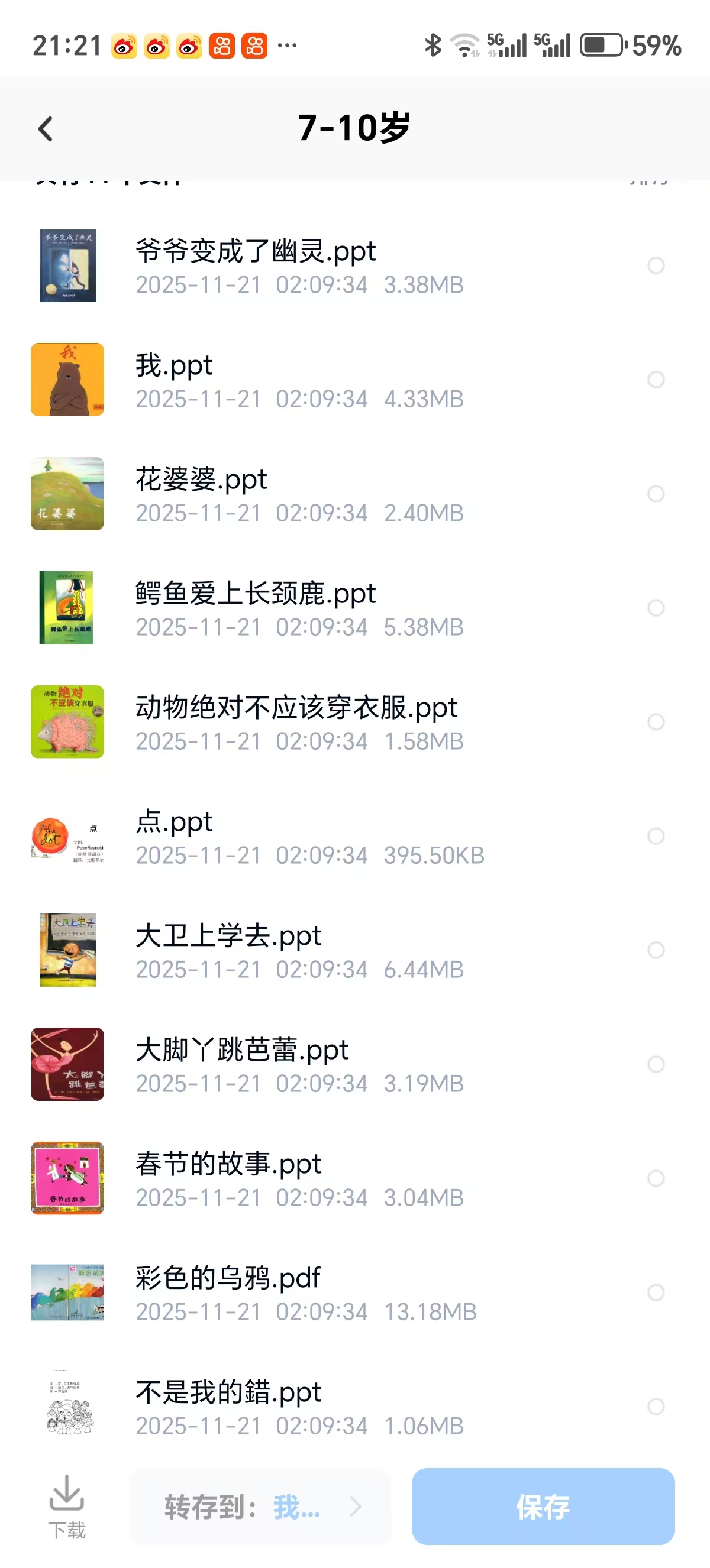710x1568 pixels.
Task: Select the circle next to 点.ppt
Action: click(656, 837)
